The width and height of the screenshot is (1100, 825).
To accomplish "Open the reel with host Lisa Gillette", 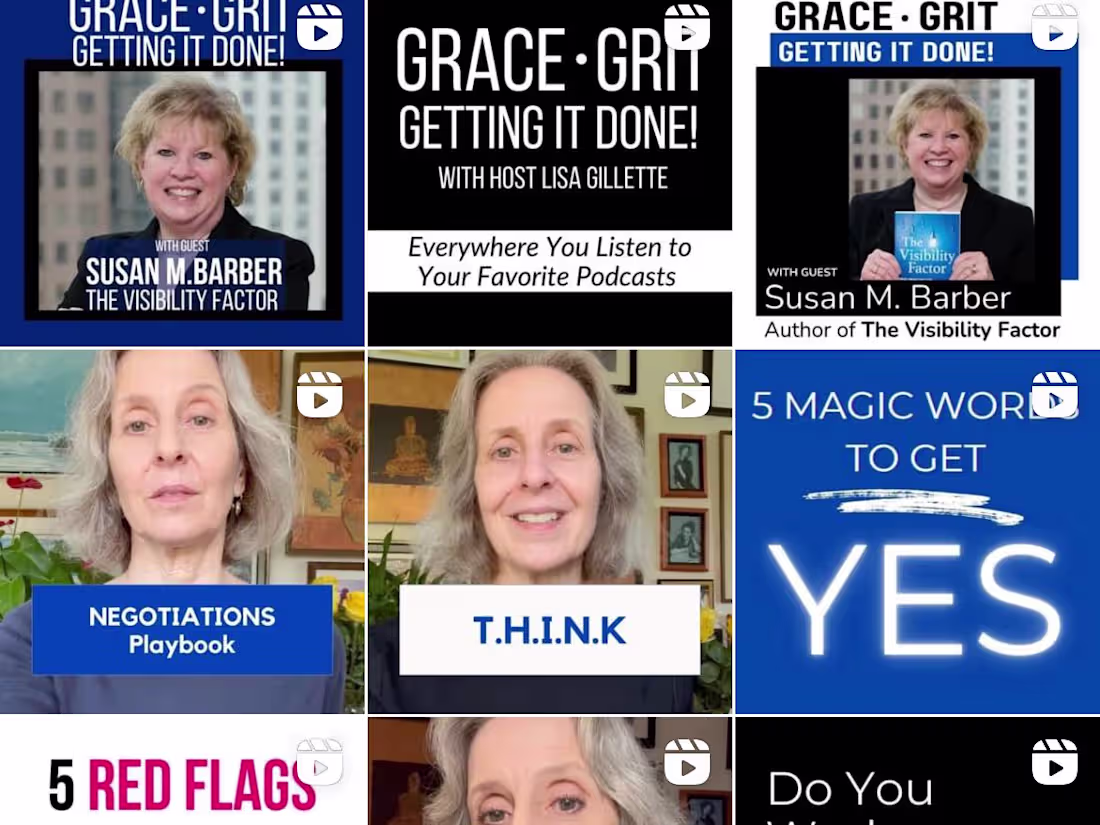I will coord(549,172).
